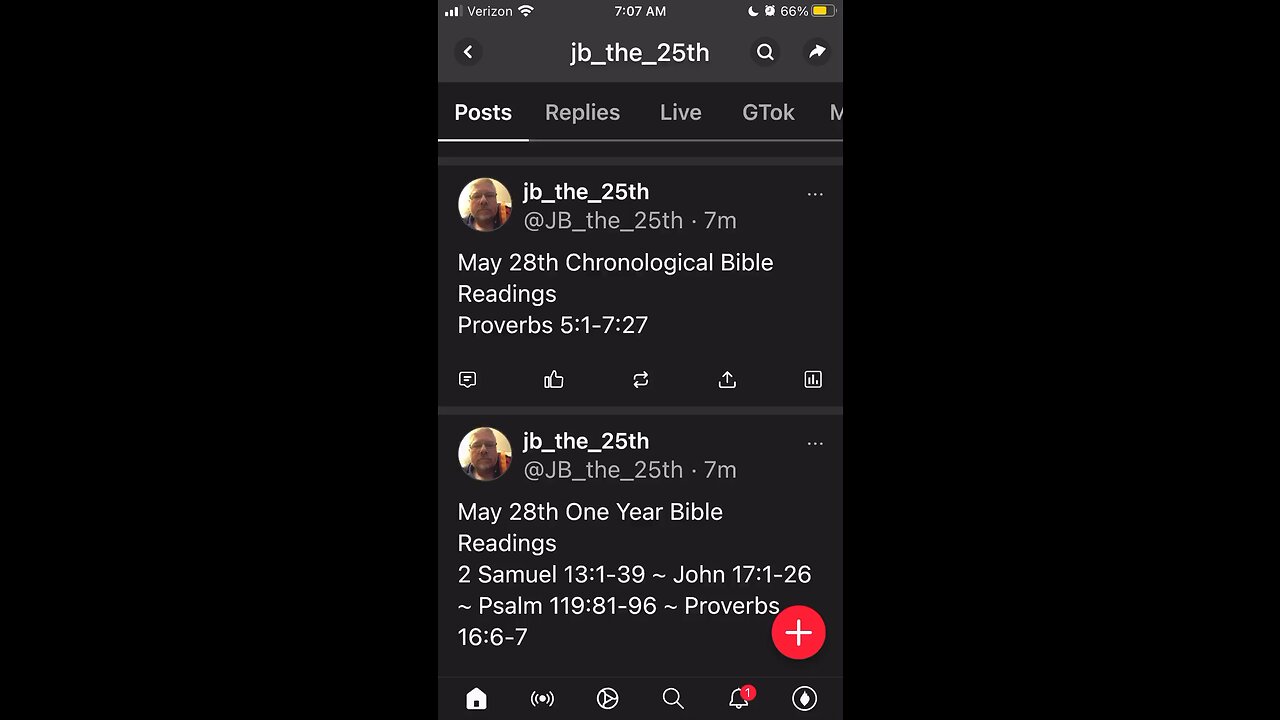Image resolution: width=1280 pixels, height=720 pixels.
Task: Open the notifications bell
Action: pos(739,699)
